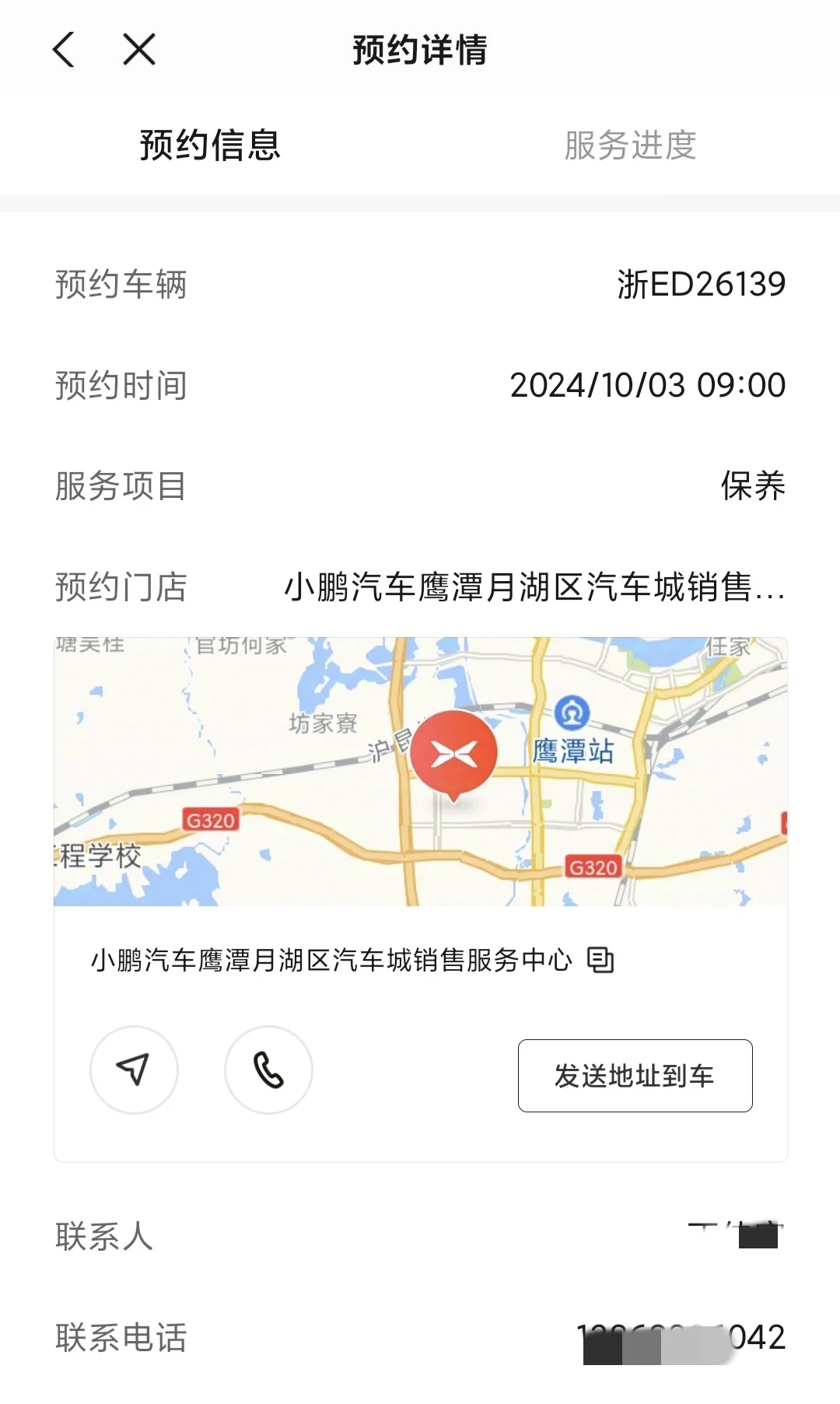
Task: Switch to the 服务进度 tab
Action: (630, 145)
